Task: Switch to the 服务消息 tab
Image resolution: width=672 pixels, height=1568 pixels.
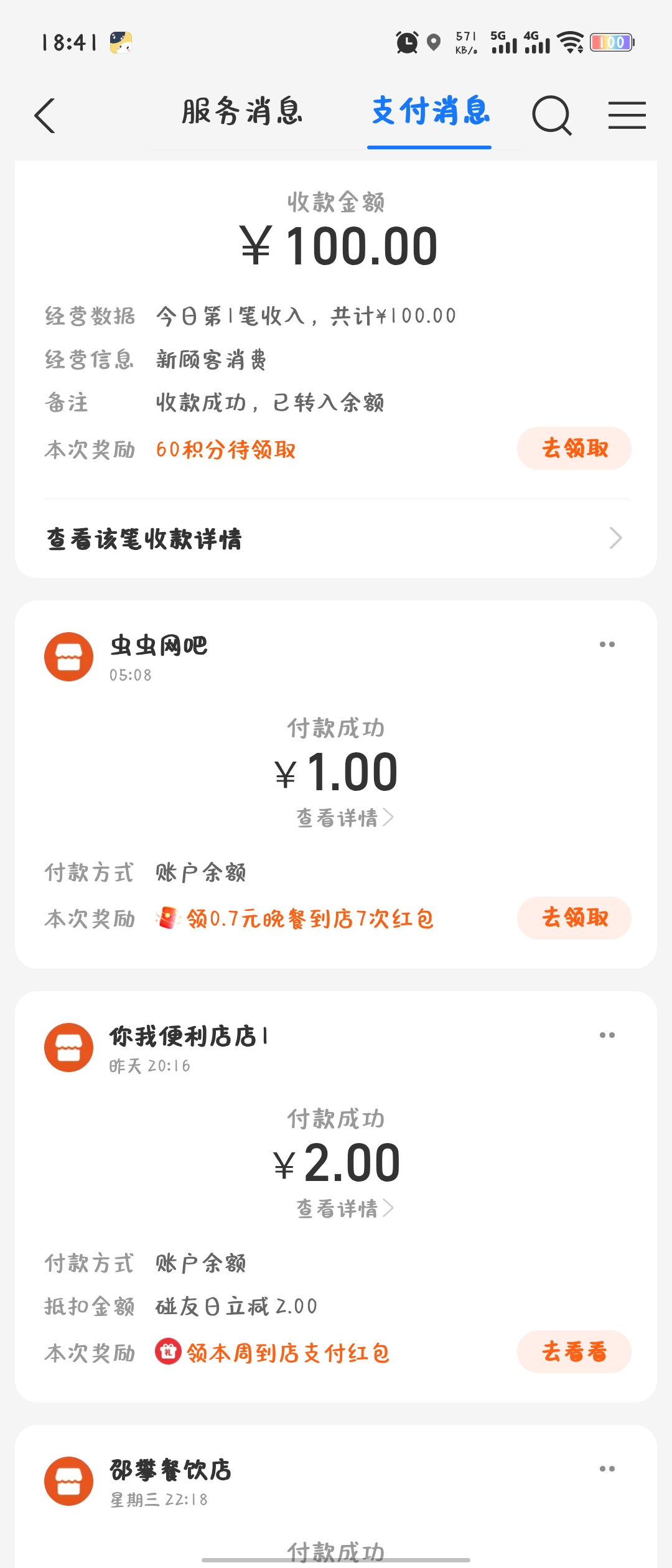Action: click(x=242, y=112)
